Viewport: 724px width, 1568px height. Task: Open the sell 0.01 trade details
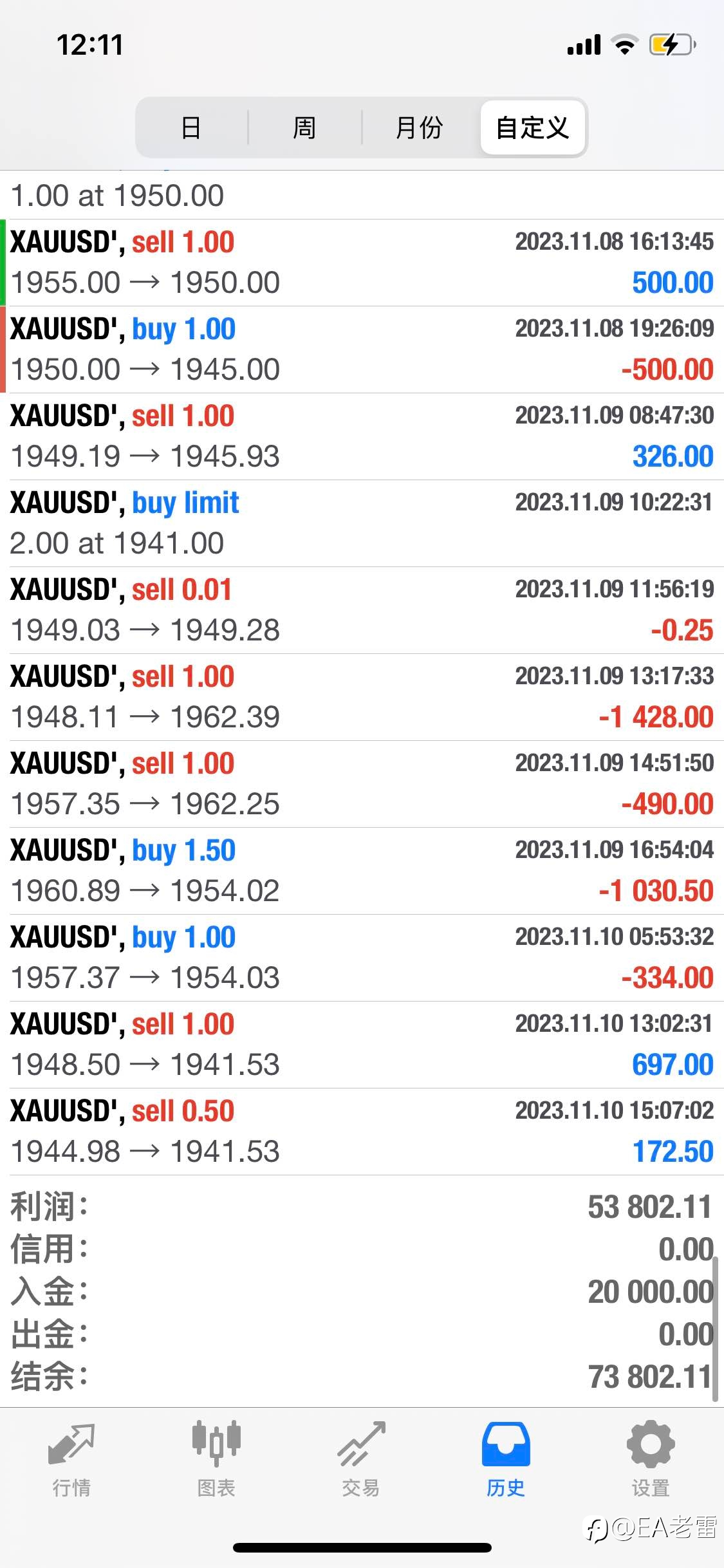[x=362, y=610]
